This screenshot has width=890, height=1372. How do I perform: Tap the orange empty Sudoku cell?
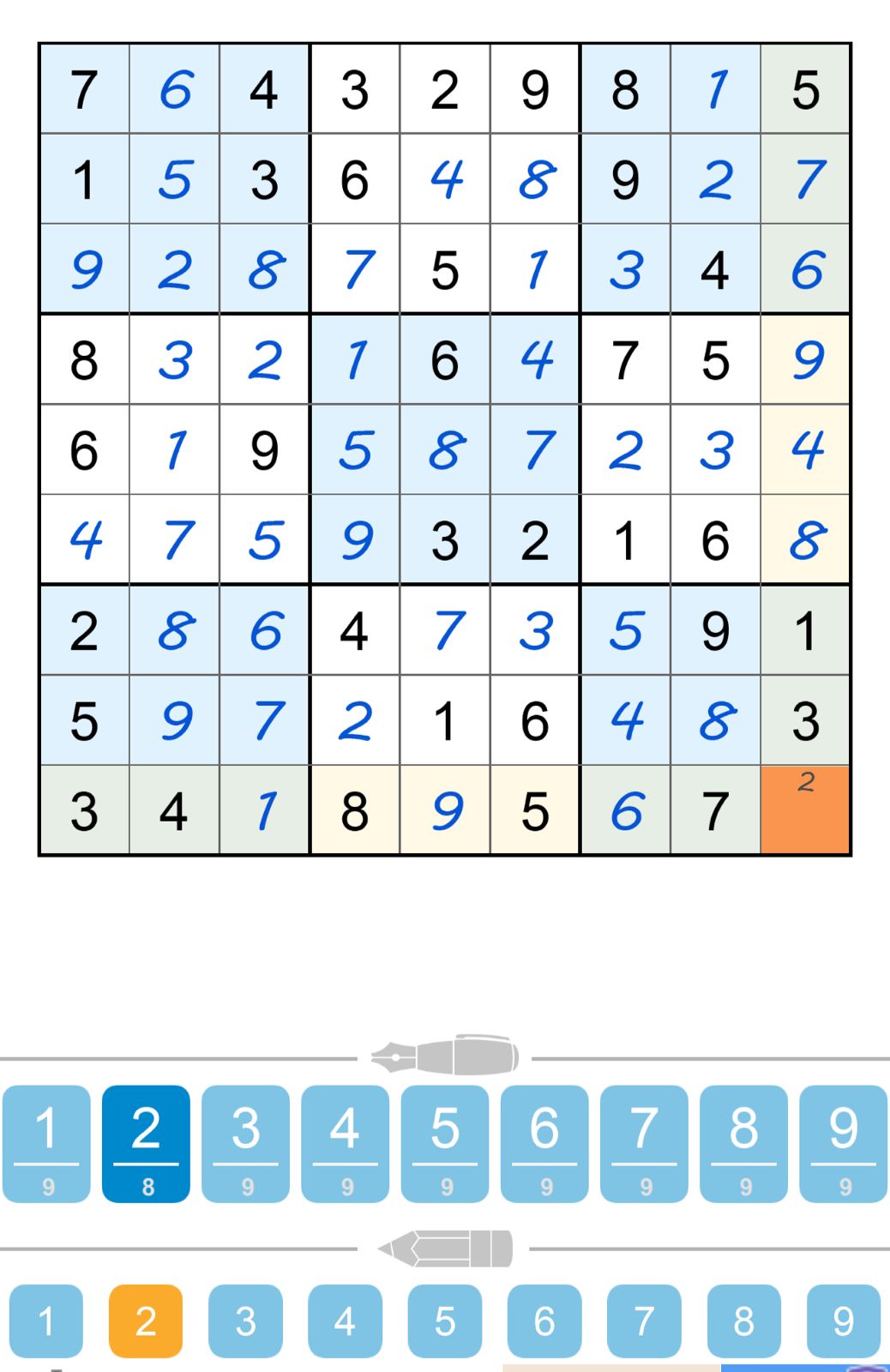pos(805,810)
